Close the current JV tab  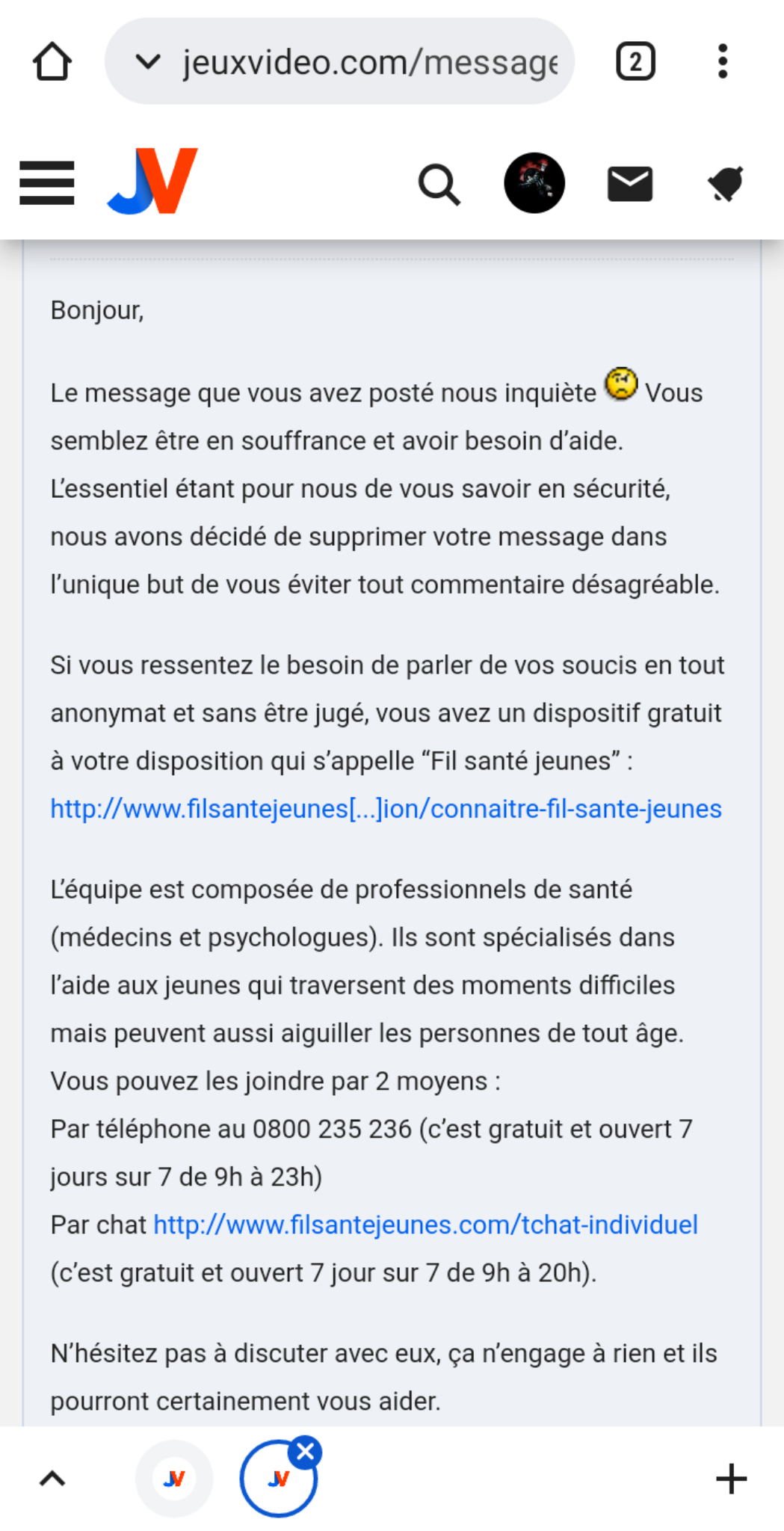tap(306, 1452)
